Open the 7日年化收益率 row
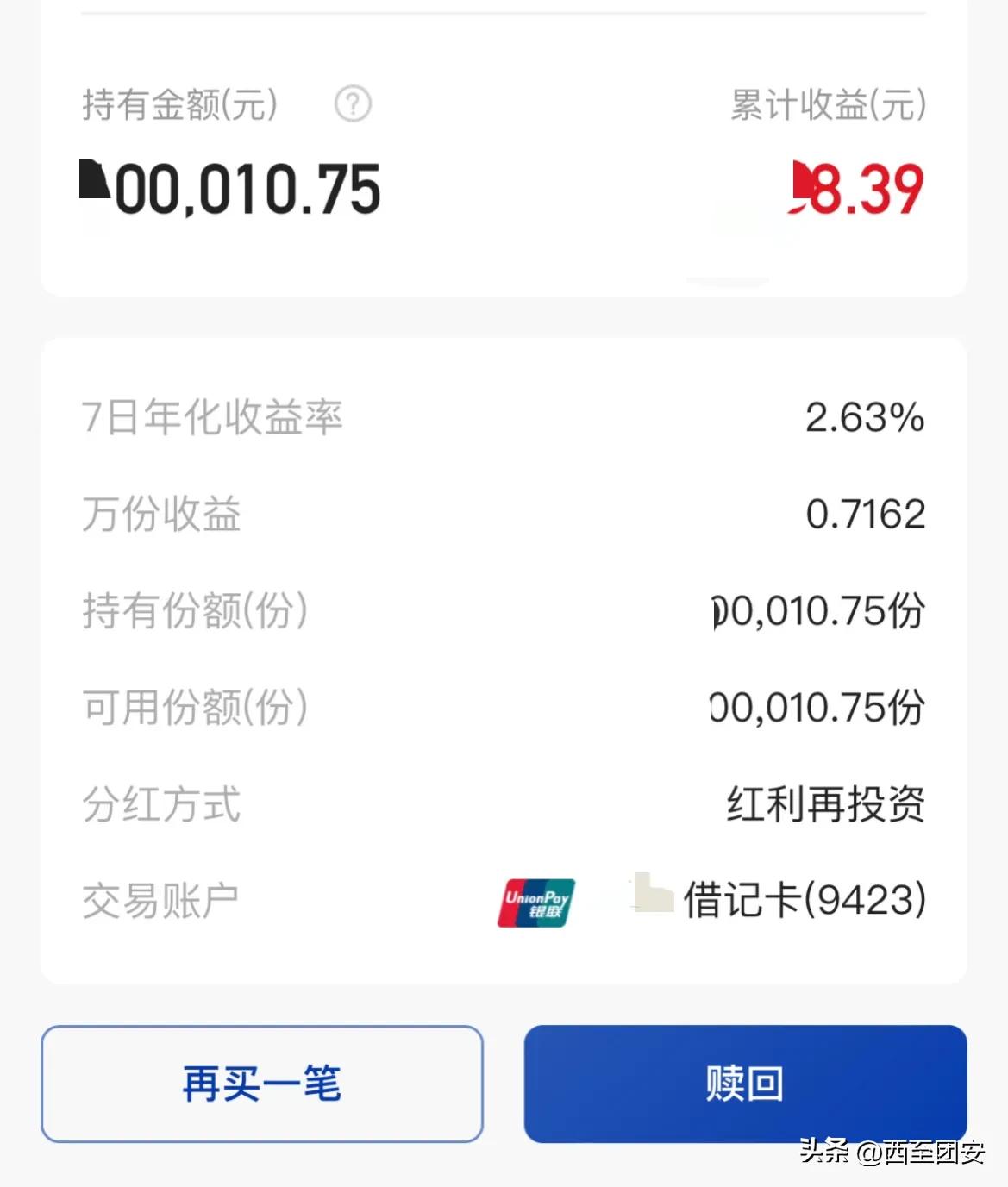The width and height of the screenshot is (1008, 1187). (212, 418)
